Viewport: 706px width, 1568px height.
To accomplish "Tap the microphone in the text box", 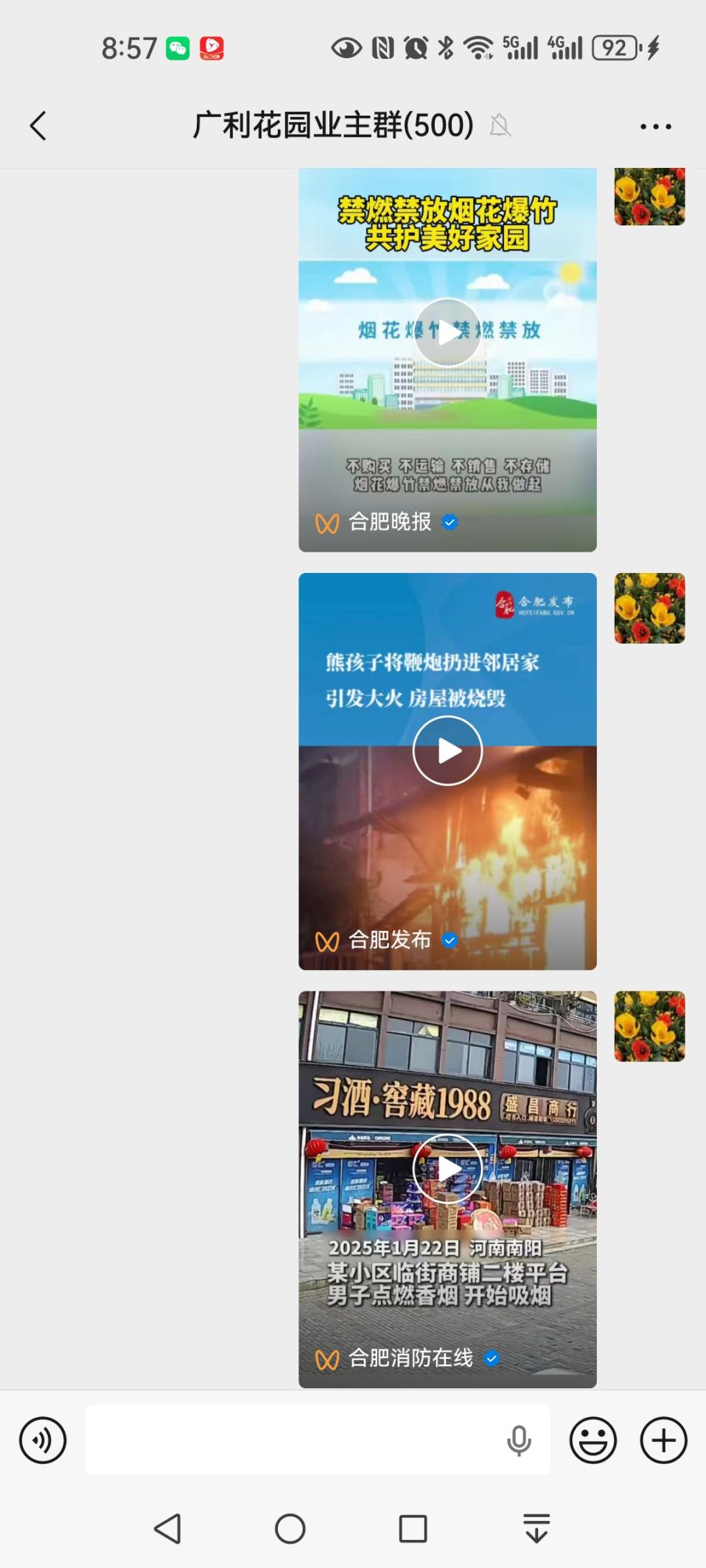I will 519,1441.
